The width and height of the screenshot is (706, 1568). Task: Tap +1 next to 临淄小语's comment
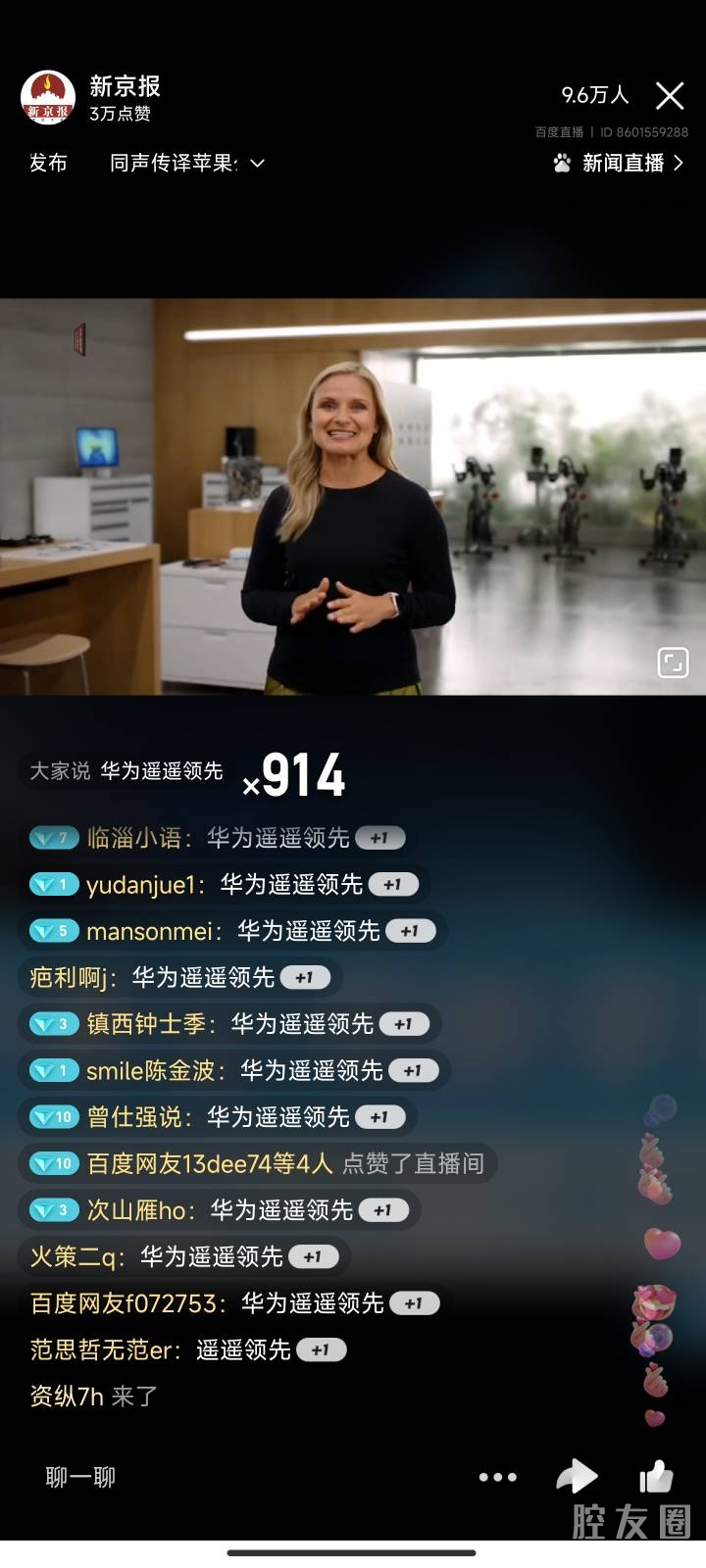click(x=379, y=838)
